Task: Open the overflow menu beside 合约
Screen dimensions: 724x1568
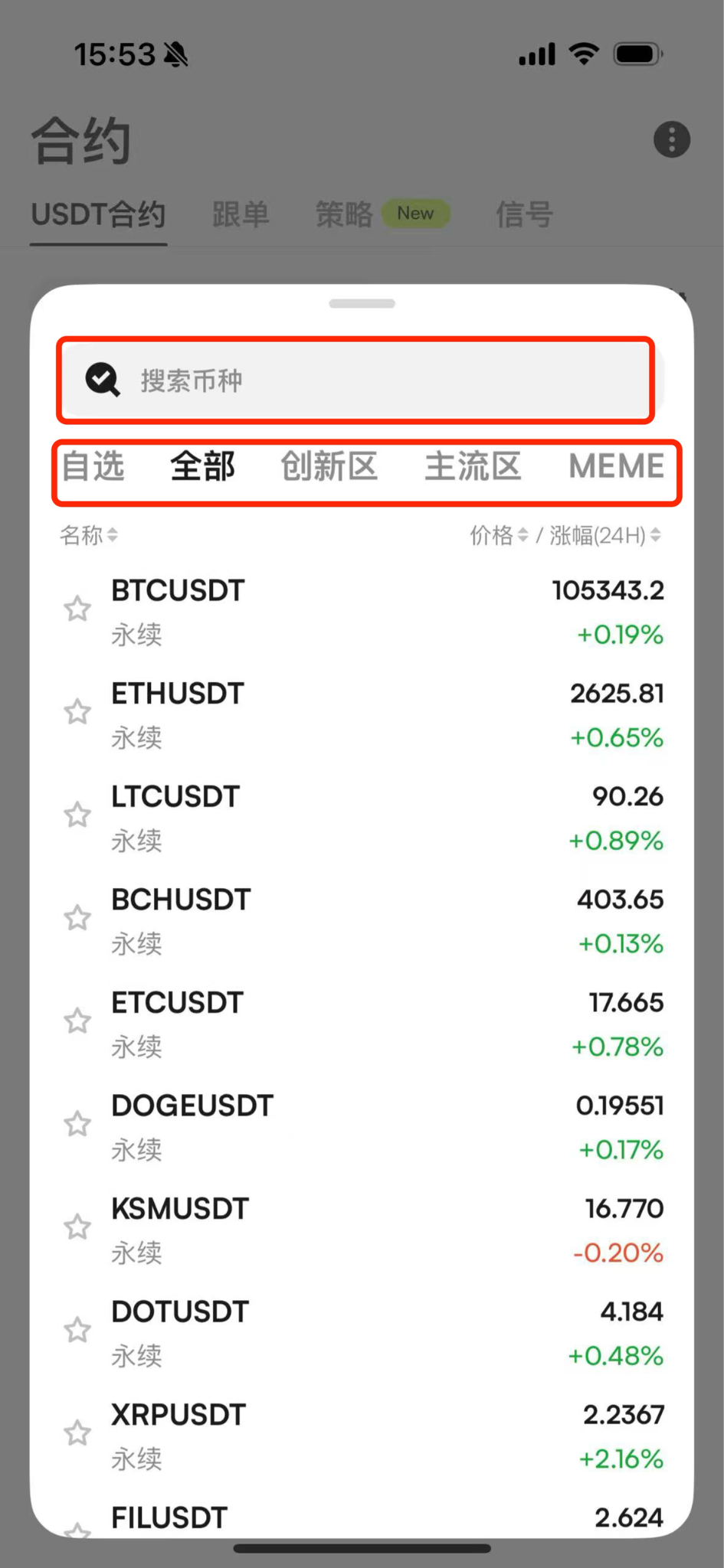Action: (672, 140)
